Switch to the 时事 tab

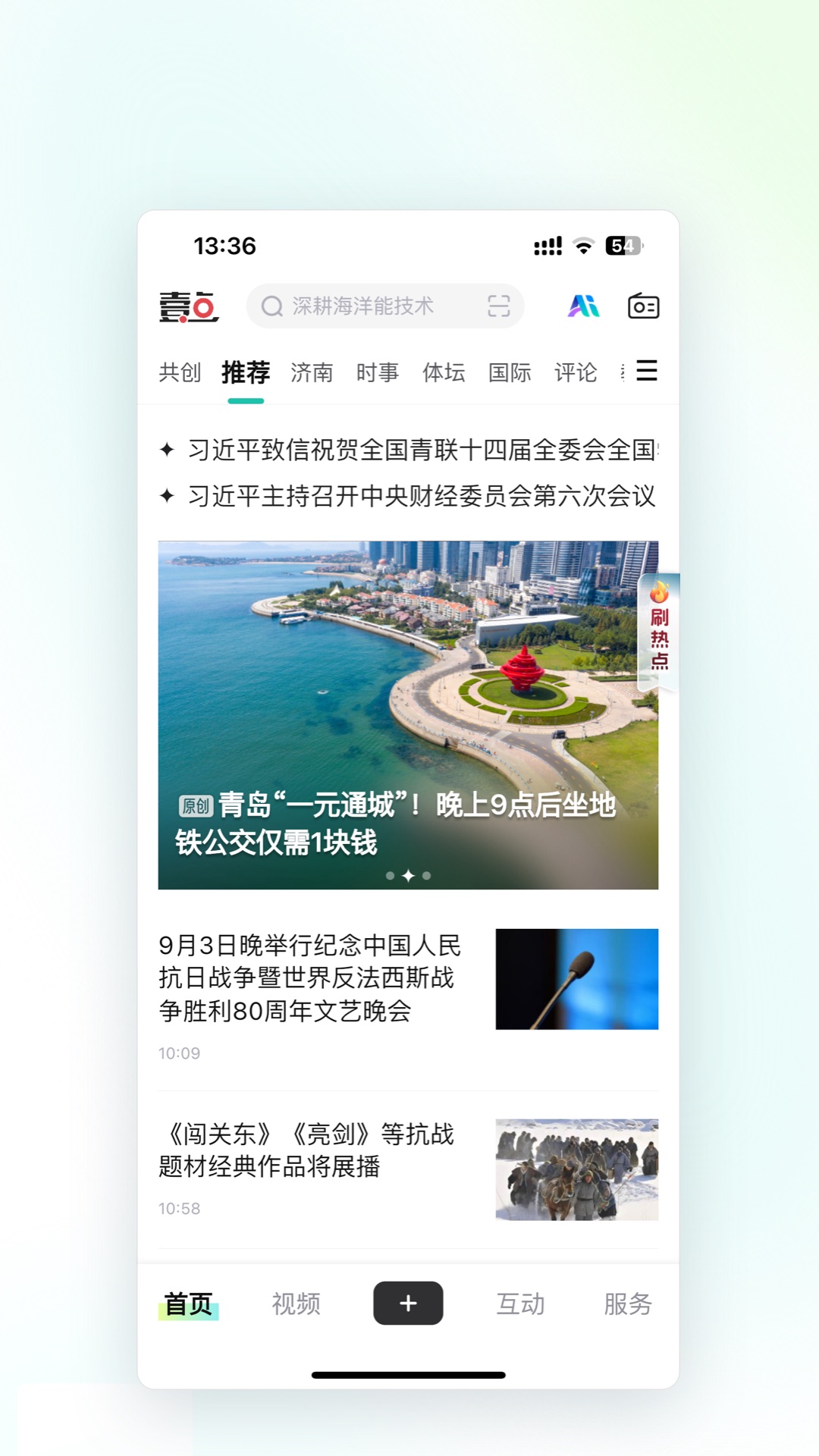click(x=377, y=372)
